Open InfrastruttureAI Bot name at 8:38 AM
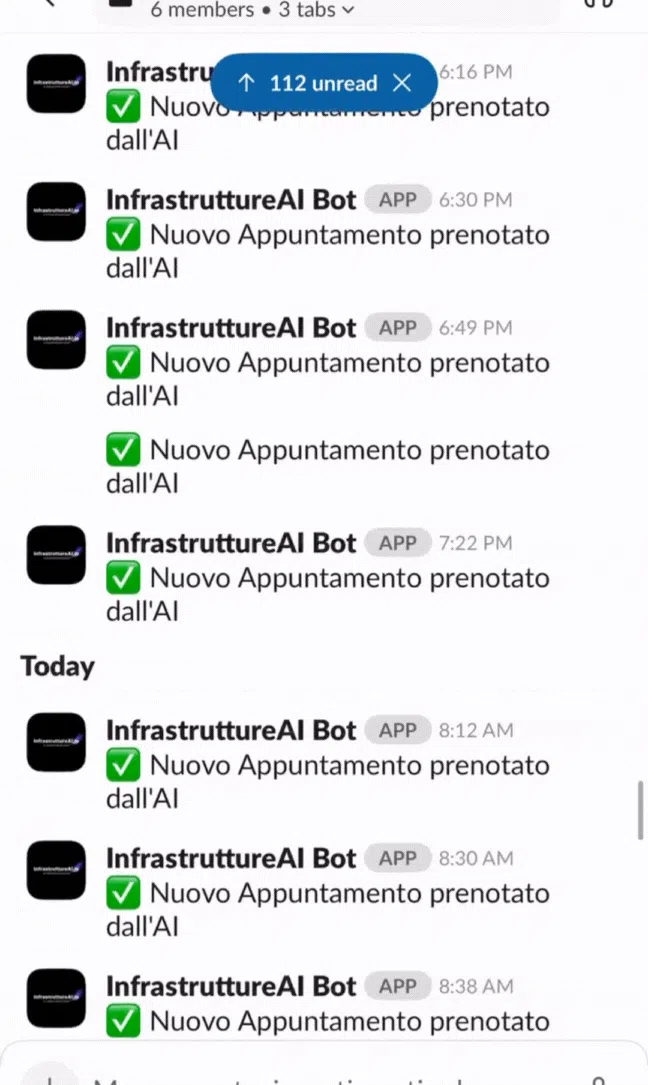Image resolution: width=648 pixels, height=1085 pixels. [x=231, y=986]
